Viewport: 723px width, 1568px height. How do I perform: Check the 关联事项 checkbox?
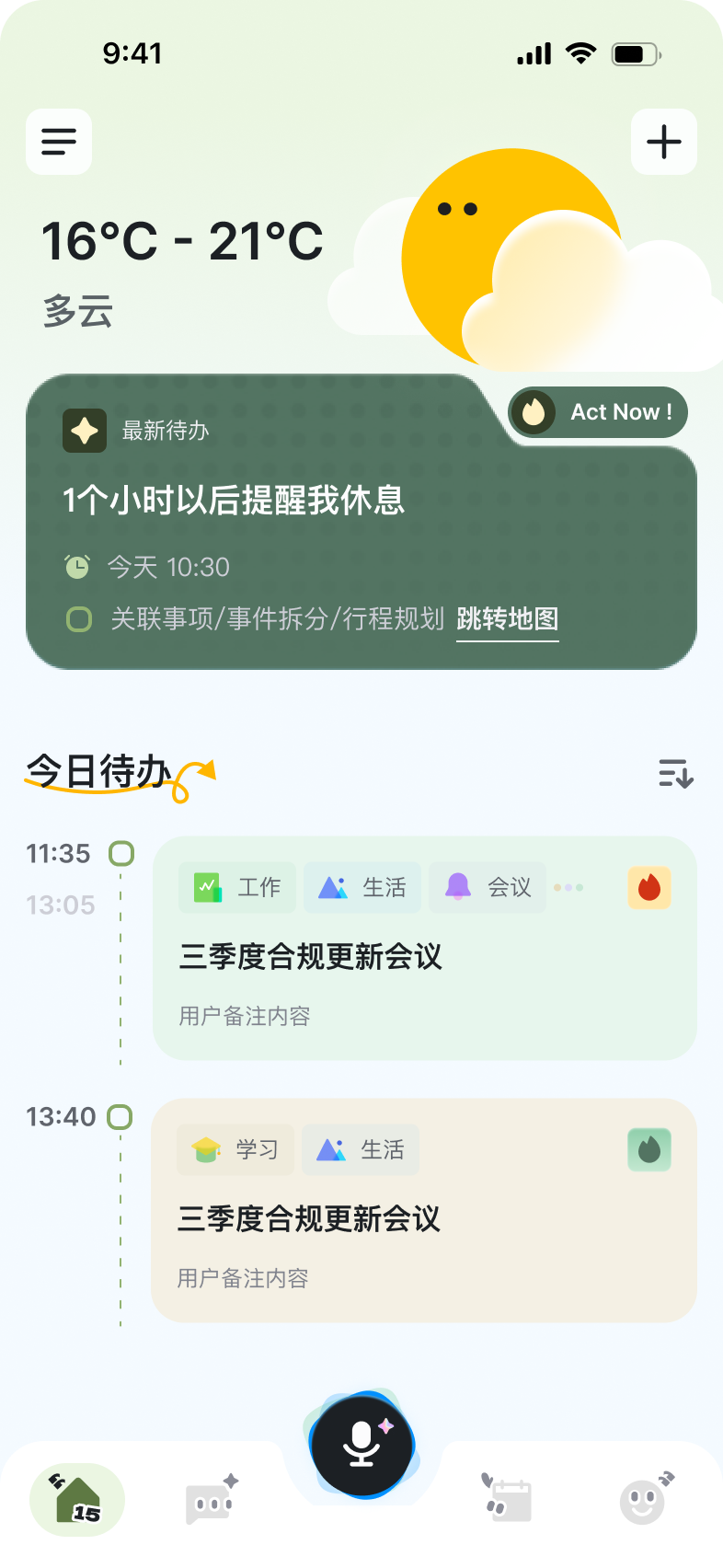tap(79, 619)
